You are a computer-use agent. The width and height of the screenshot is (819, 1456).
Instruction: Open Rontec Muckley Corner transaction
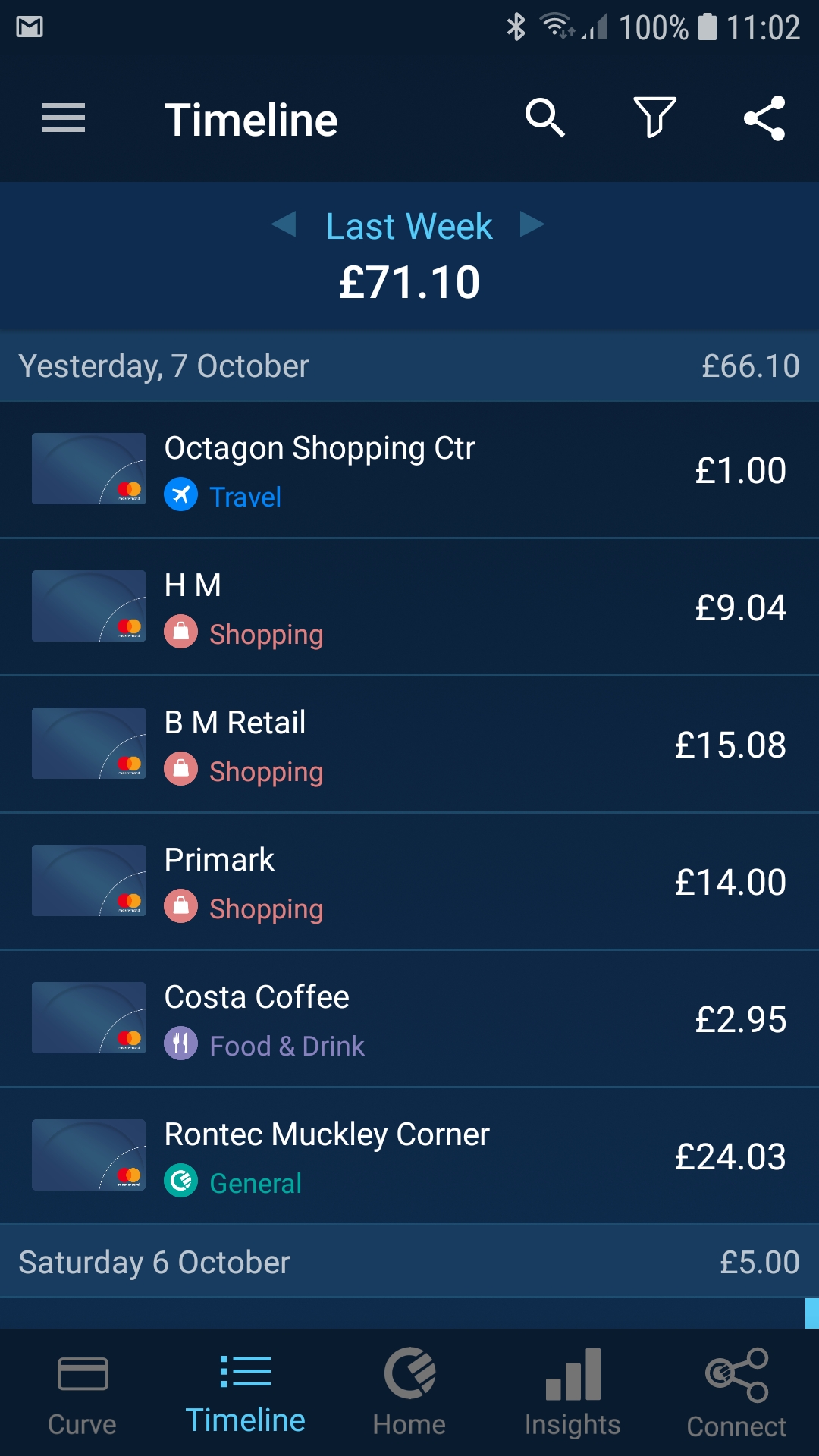click(409, 1156)
